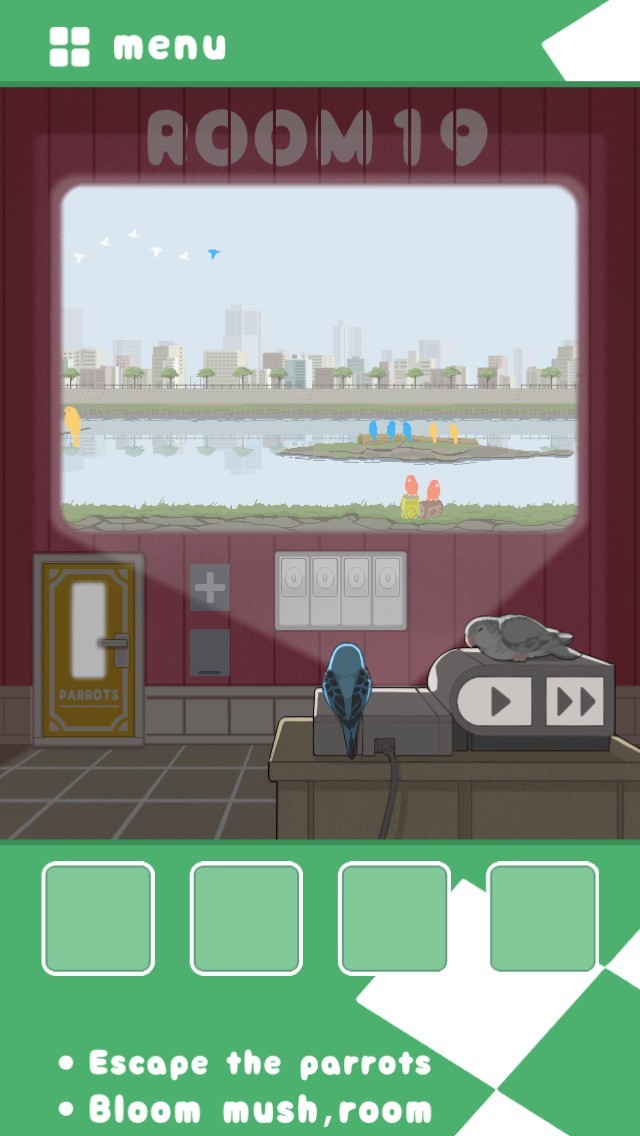Open the Bloom mush,room link

point(259,1109)
